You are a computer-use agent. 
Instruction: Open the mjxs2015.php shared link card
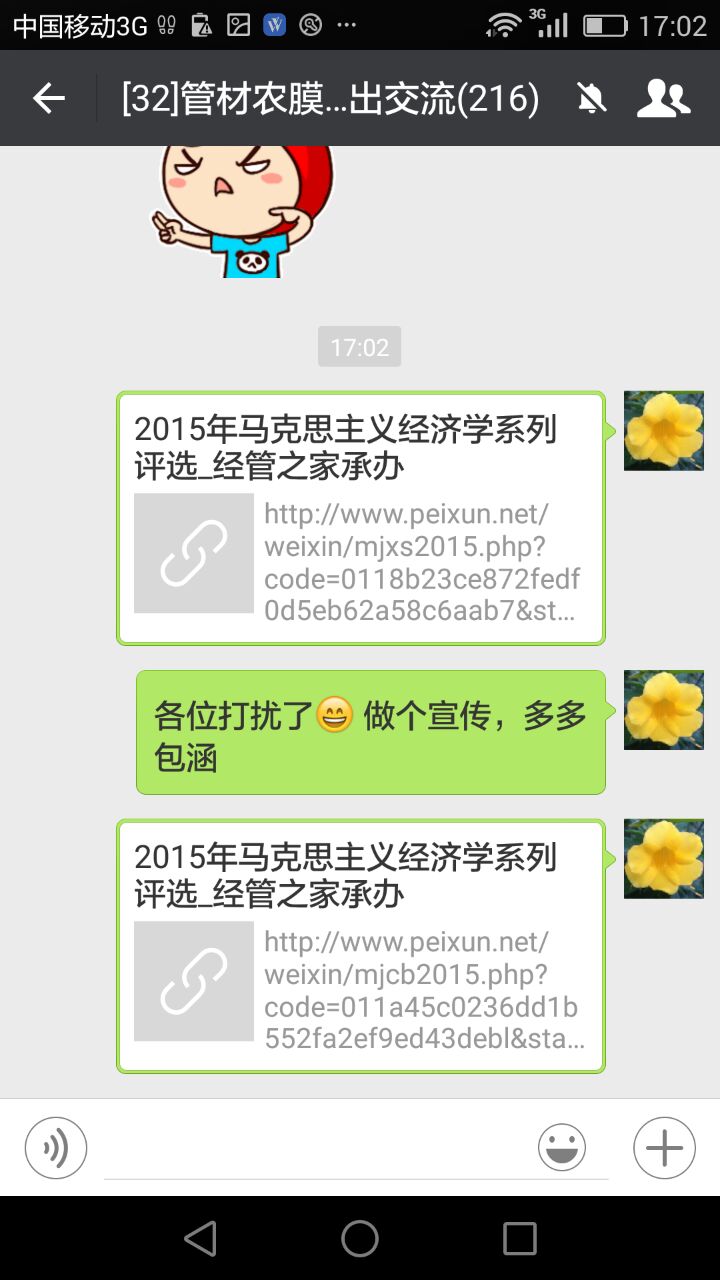(x=361, y=518)
